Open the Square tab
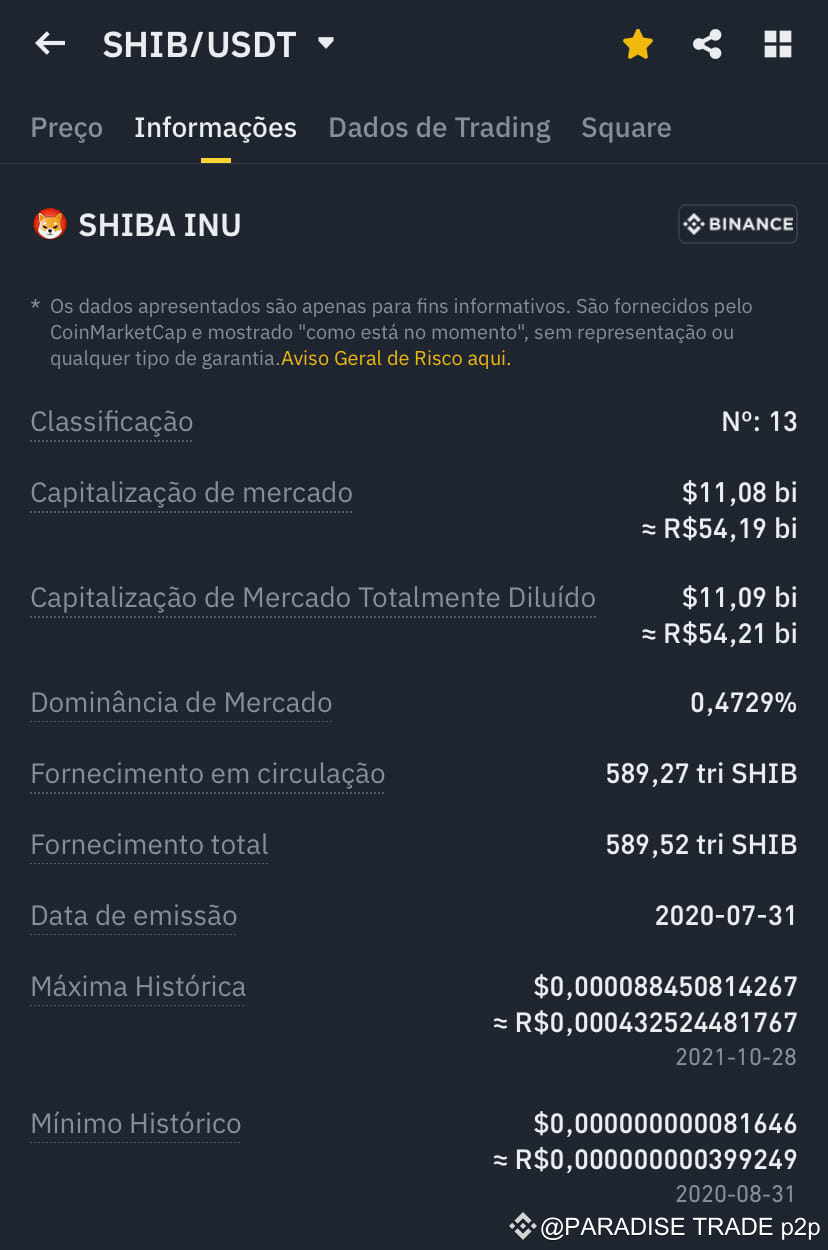The image size is (828, 1250). (626, 128)
